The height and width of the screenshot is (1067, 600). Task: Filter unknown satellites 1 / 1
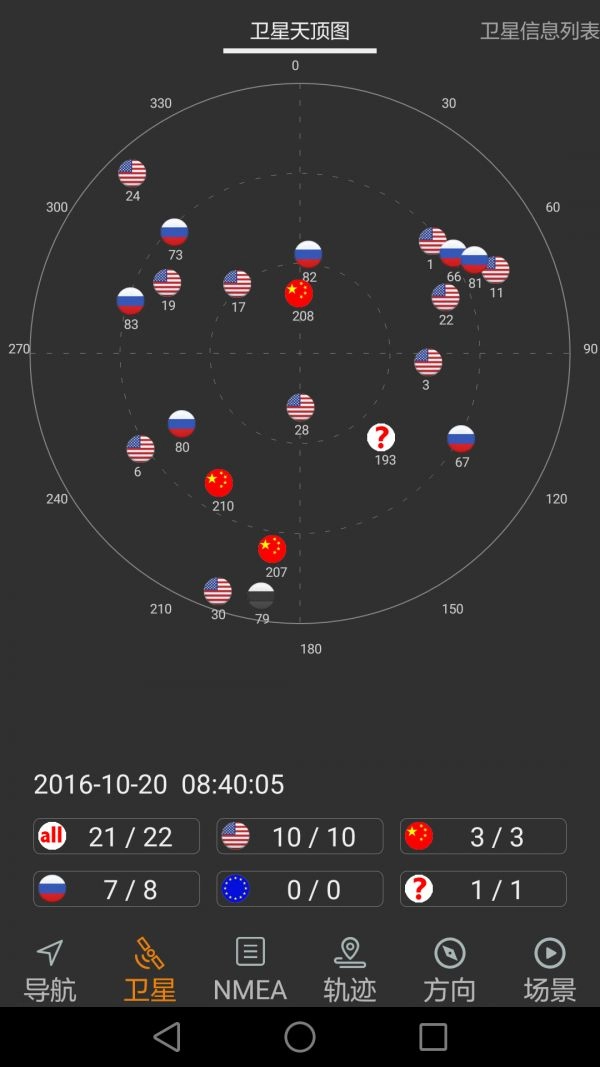pyautogui.click(x=483, y=889)
